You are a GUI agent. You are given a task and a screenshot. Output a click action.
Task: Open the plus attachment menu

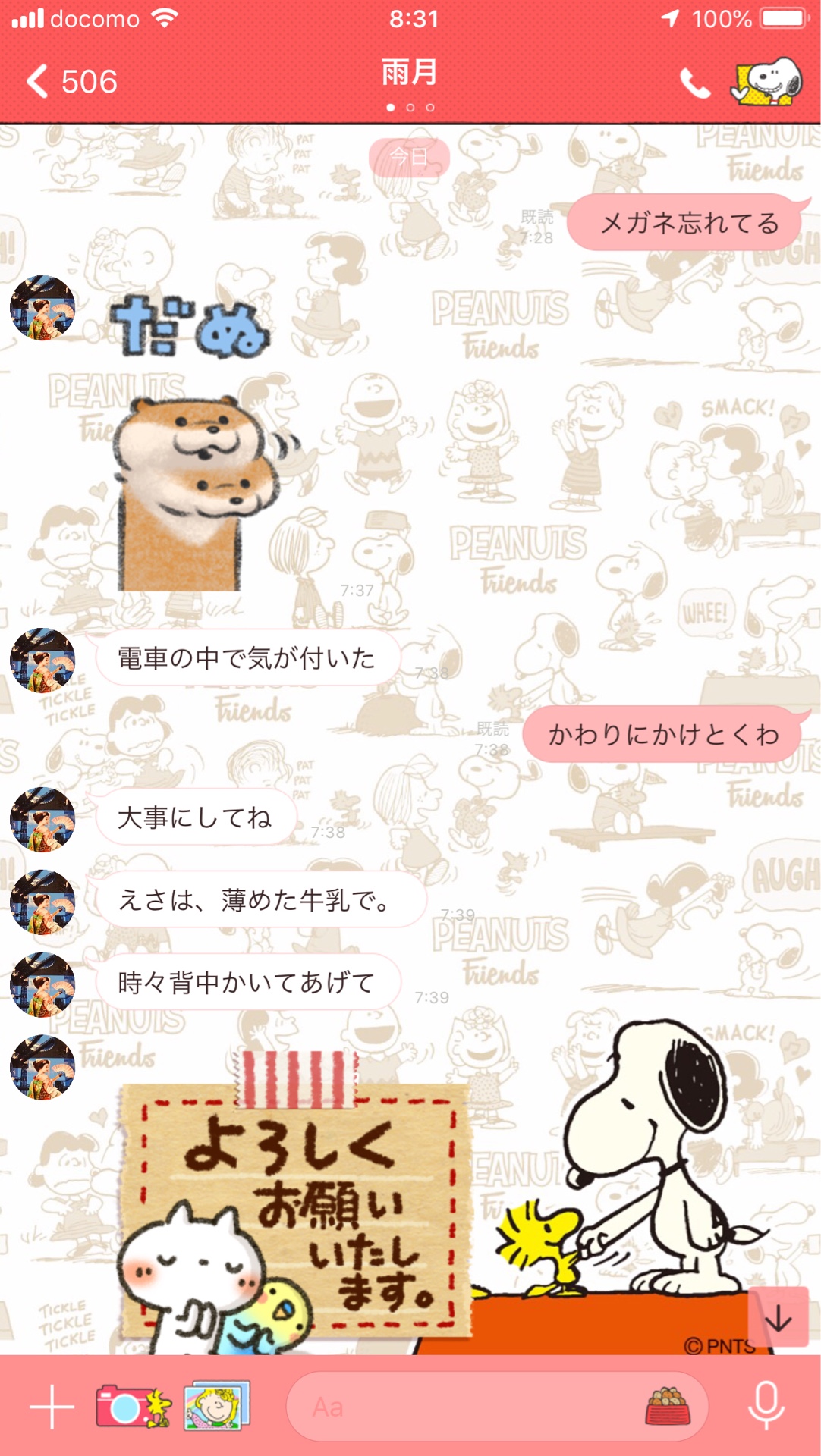click(52, 1407)
